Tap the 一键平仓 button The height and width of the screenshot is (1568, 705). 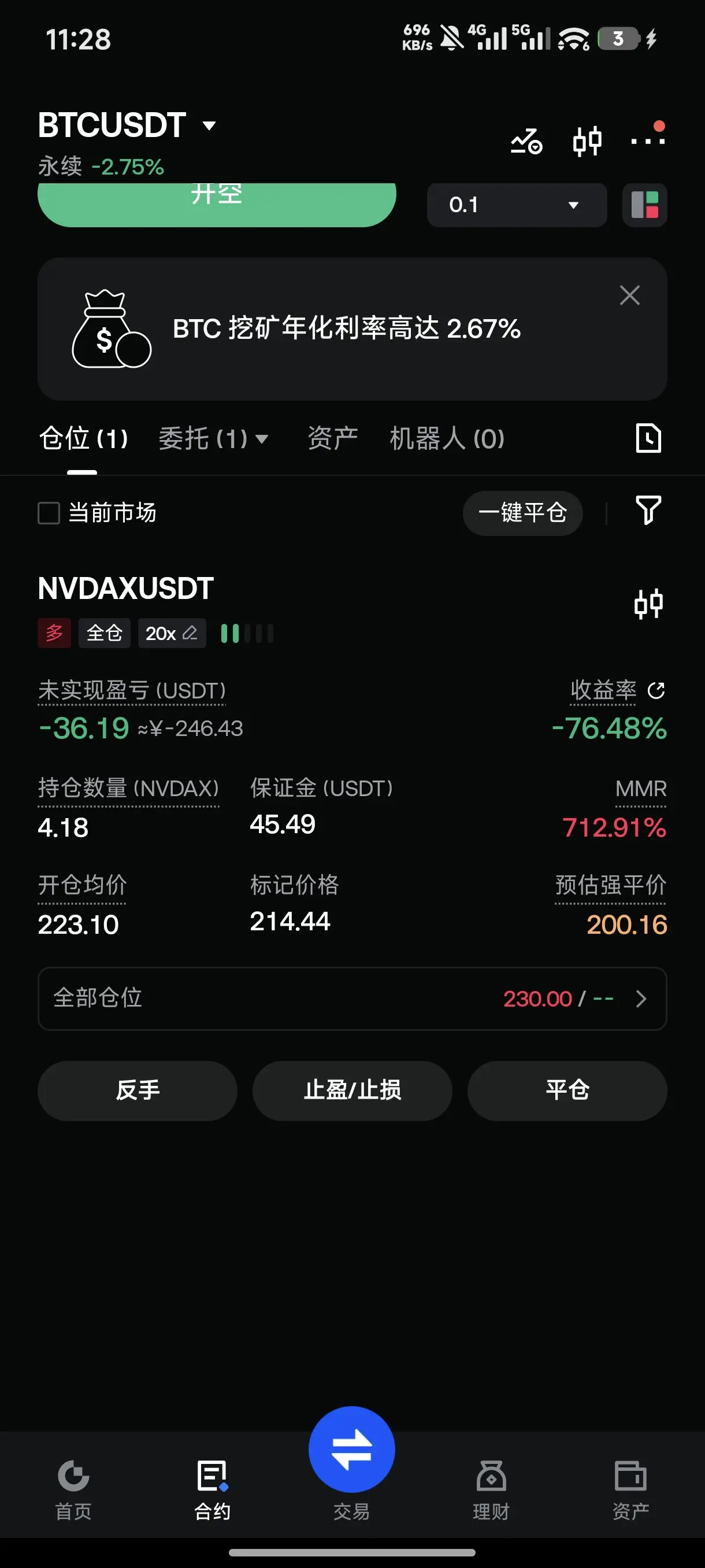[x=522, y=512]
